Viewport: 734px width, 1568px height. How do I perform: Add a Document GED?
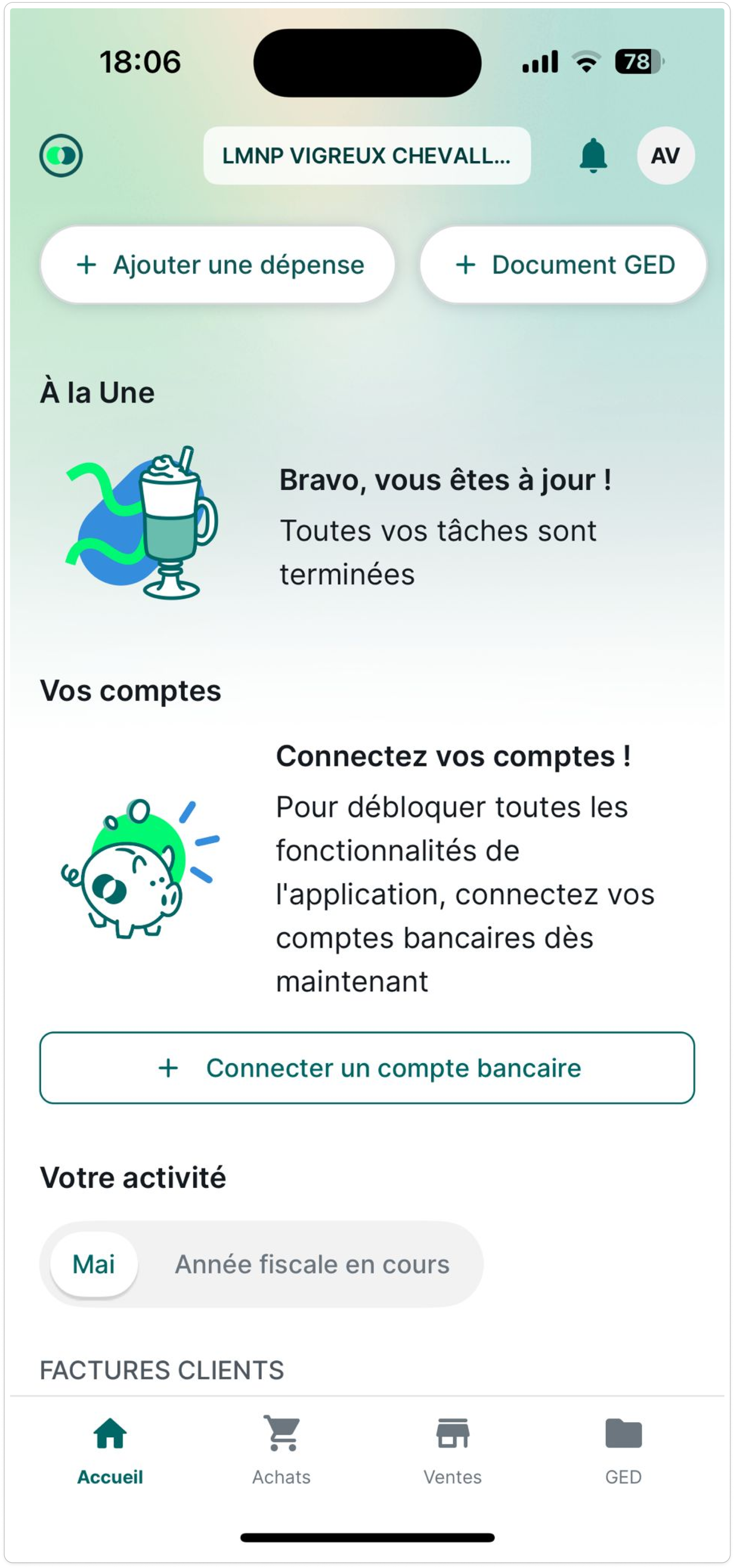point(562,265)
